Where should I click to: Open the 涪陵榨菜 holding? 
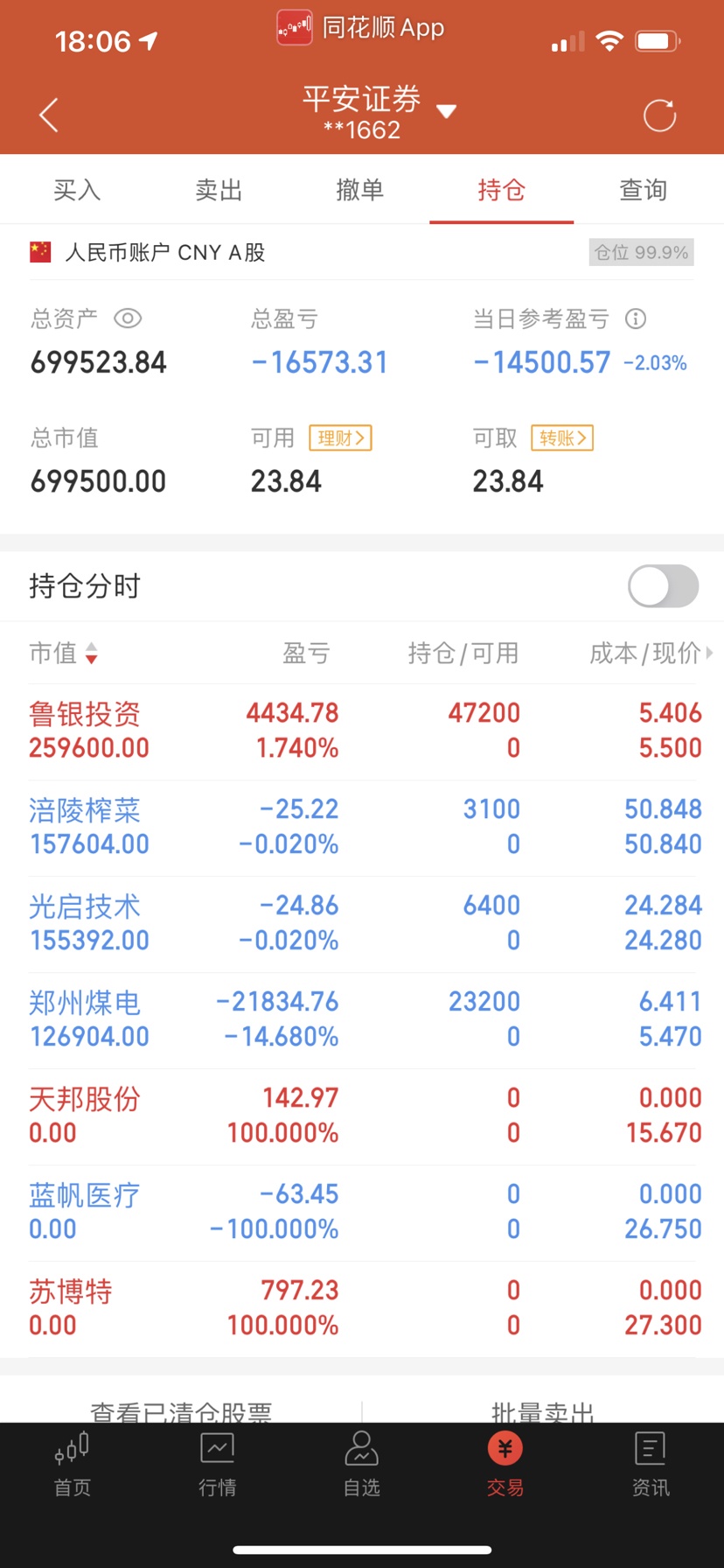(362, 828)
